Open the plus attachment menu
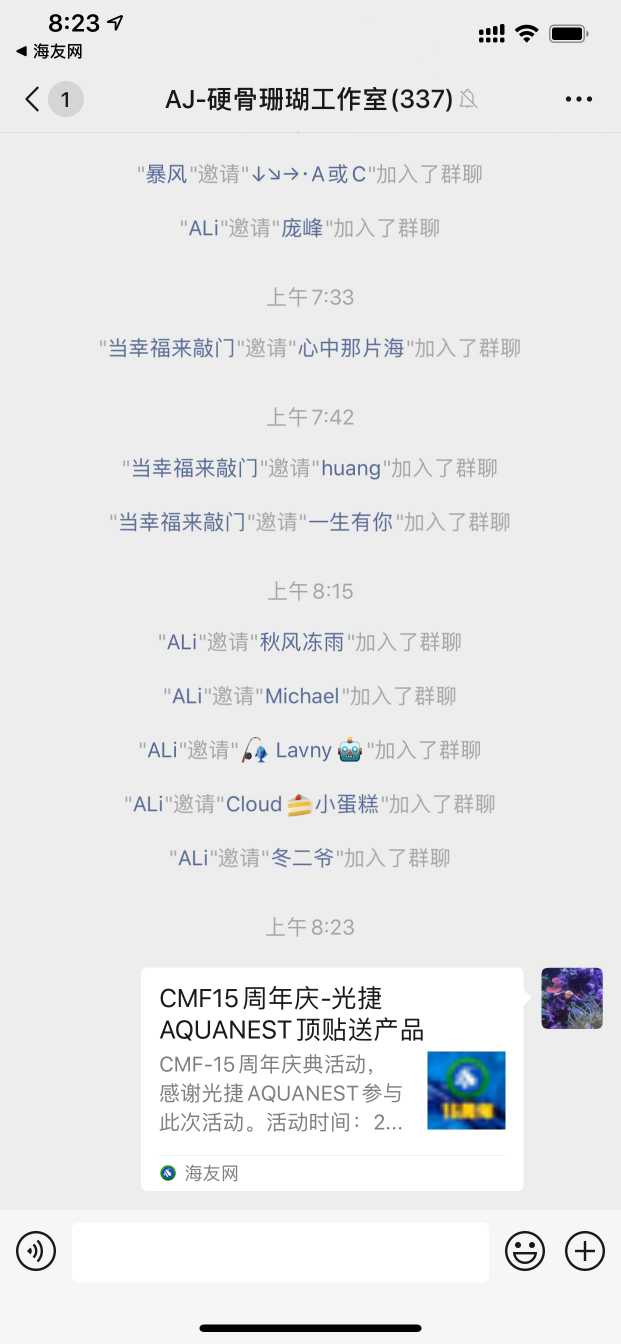 585,1251
